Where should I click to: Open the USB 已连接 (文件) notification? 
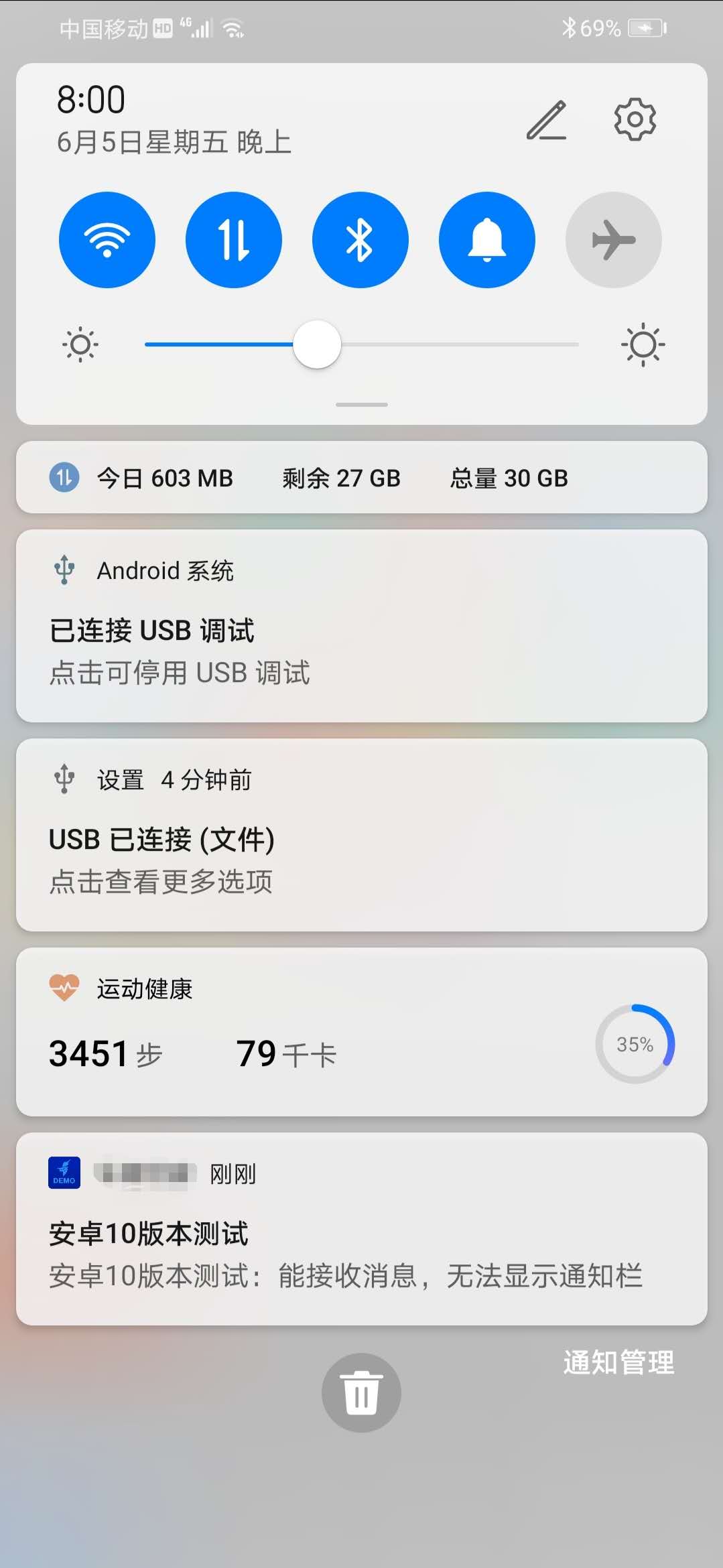(x=362, y=835)
